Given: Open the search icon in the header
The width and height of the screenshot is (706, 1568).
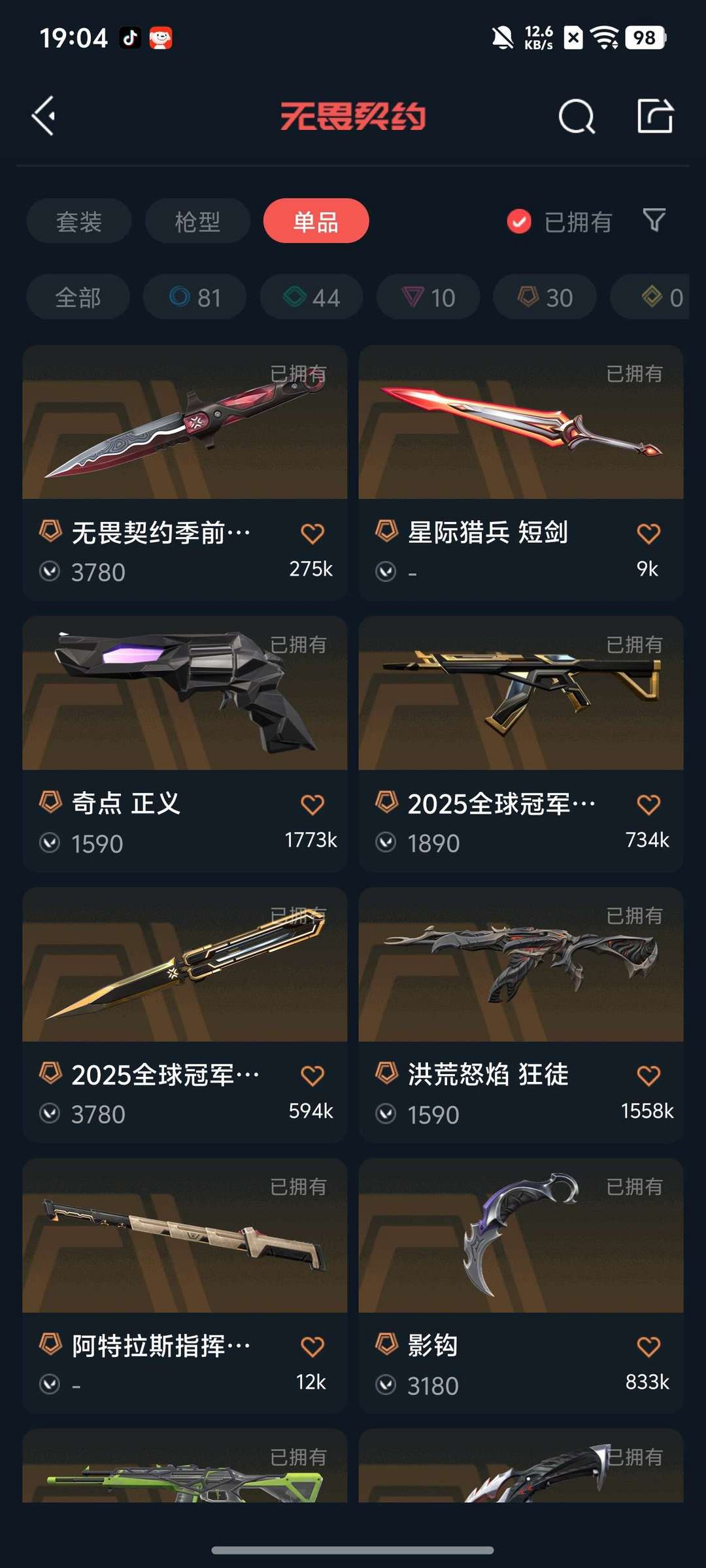Looking at the screenshot, I should coord(577,117).
